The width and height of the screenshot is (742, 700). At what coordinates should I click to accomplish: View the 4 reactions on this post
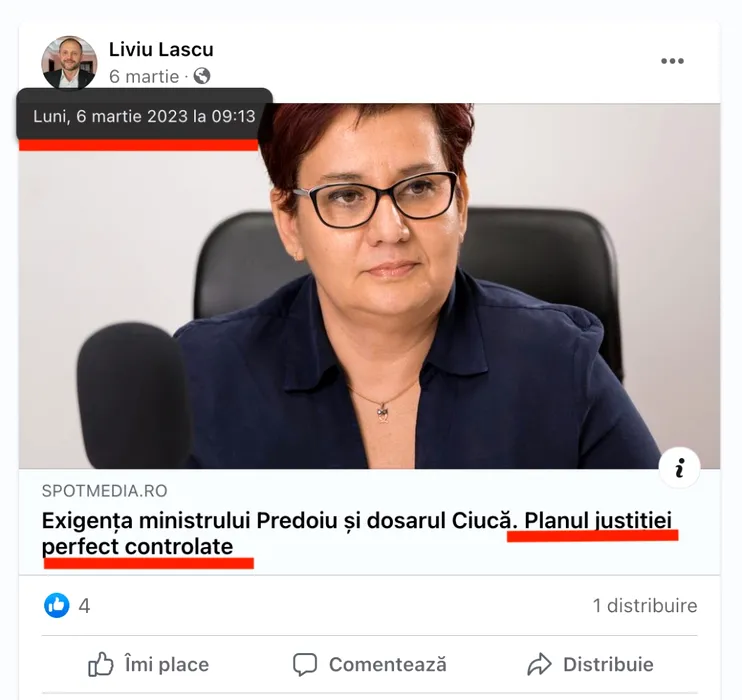click(x=68, y=605)
